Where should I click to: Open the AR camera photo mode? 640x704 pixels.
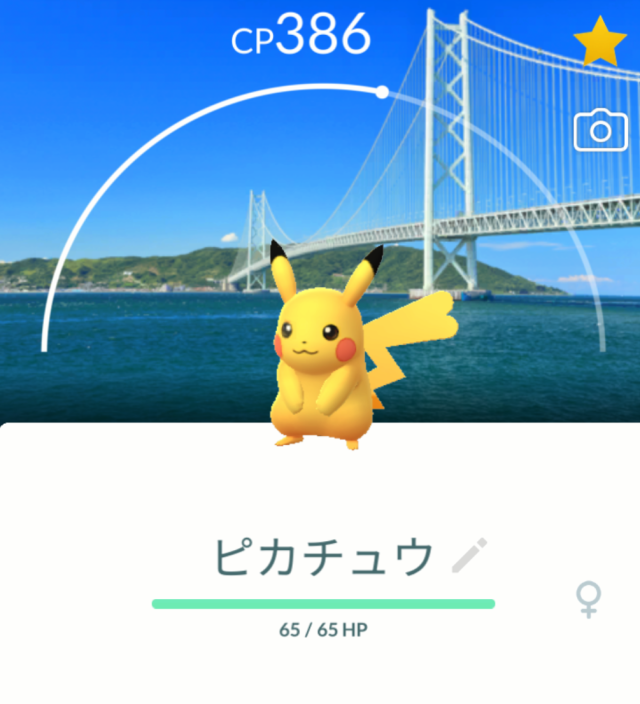click(599, 131)
